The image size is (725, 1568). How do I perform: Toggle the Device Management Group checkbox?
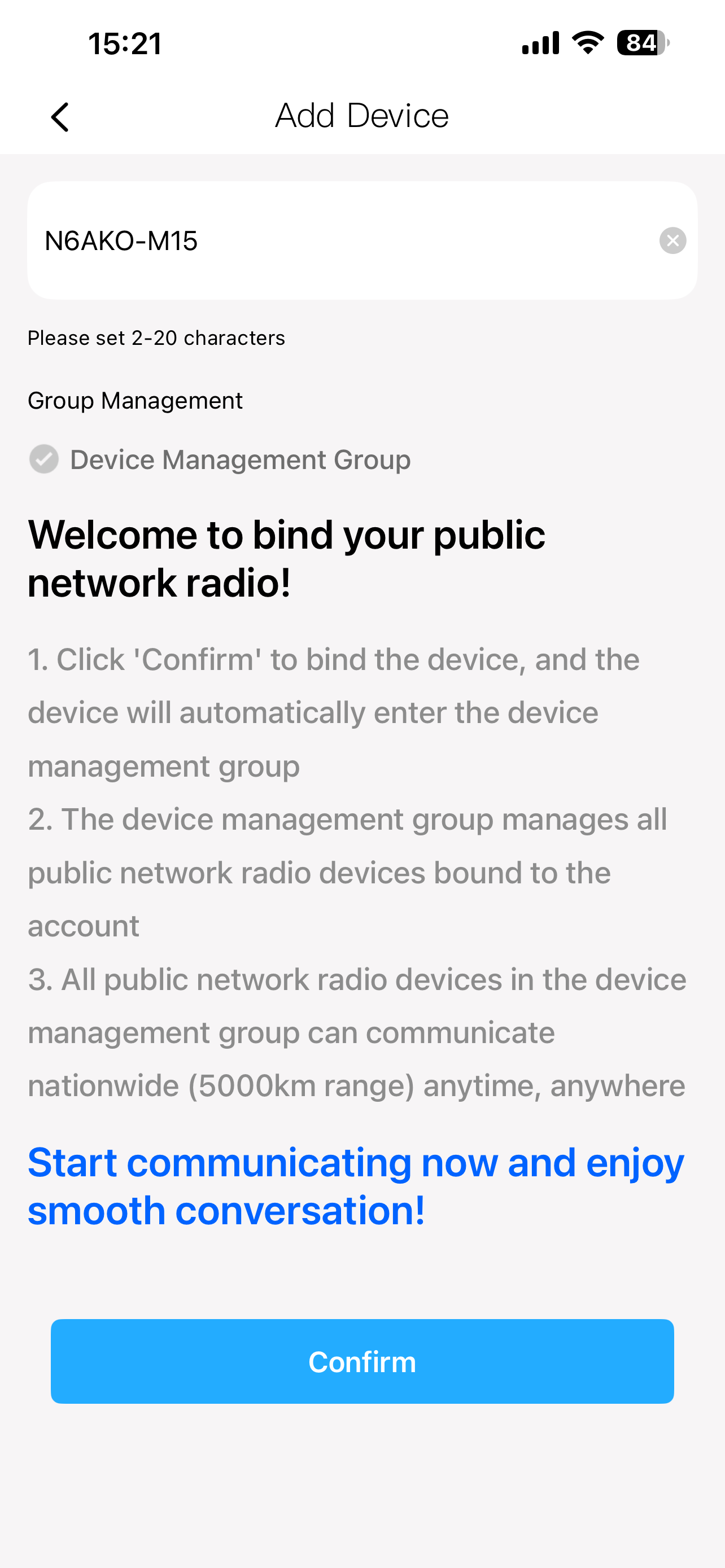(x=45, y=459)
